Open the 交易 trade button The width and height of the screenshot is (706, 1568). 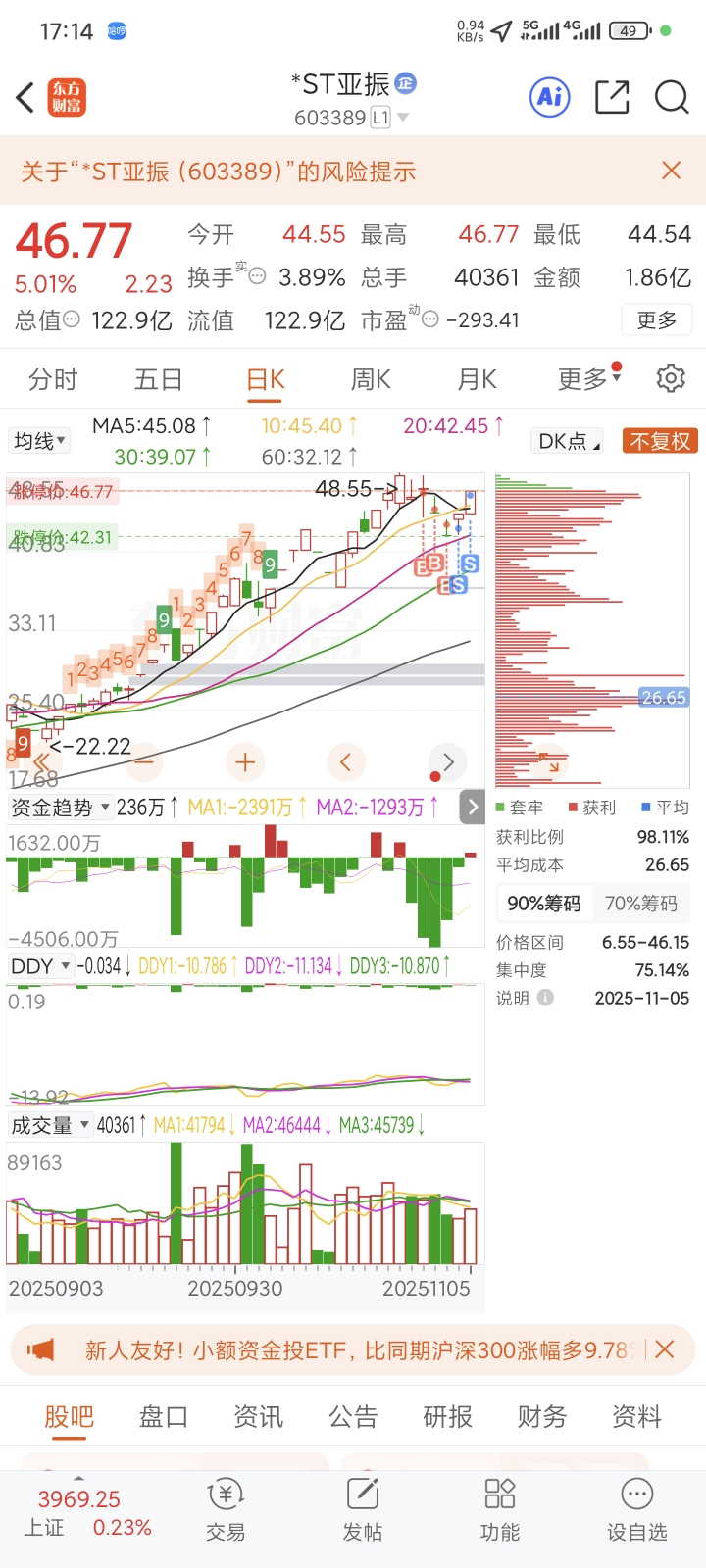click(226, 1510)
